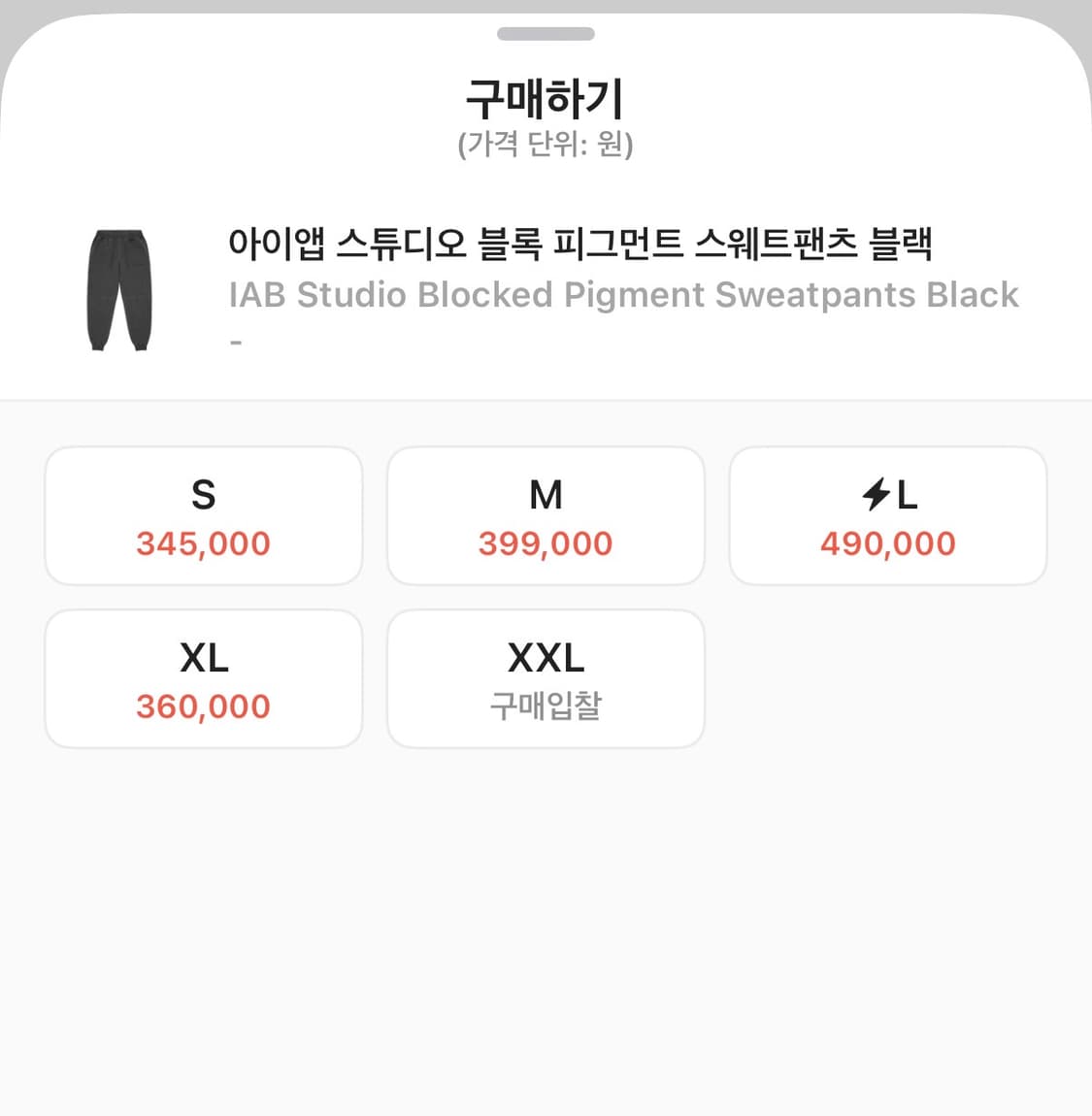The width and height of the screenshot is (1092, 1116).
Task: Tap the rounded card surrounding size S
Action: tap(203, 515)
